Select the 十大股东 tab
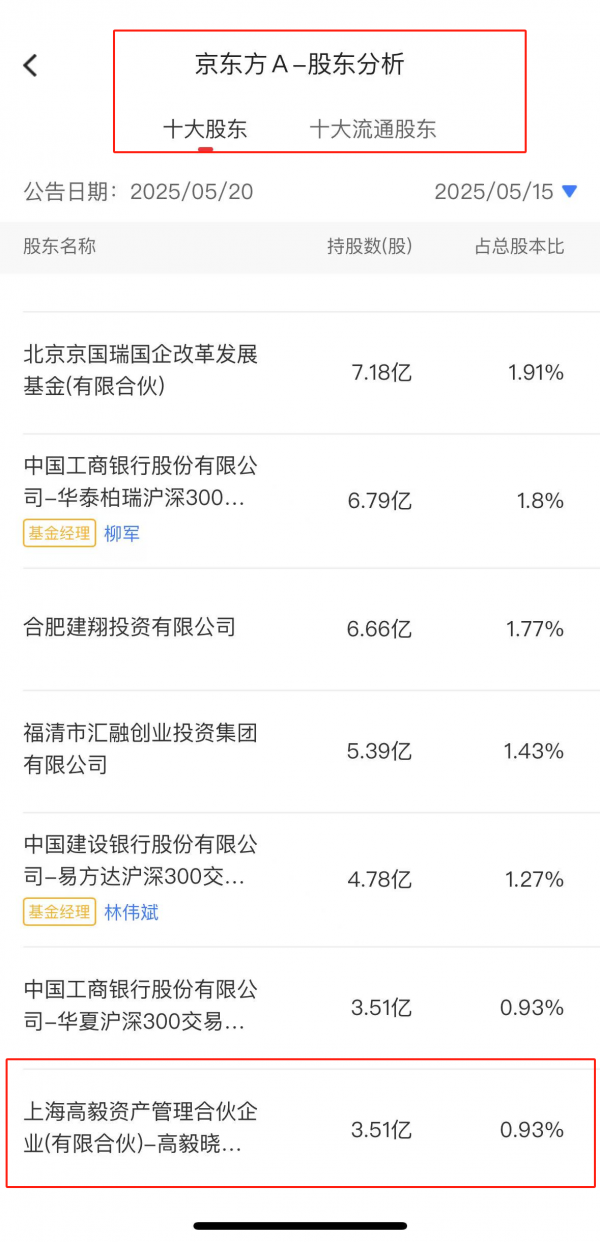The width and height of the screenshot is (600, 1242). 205,129
